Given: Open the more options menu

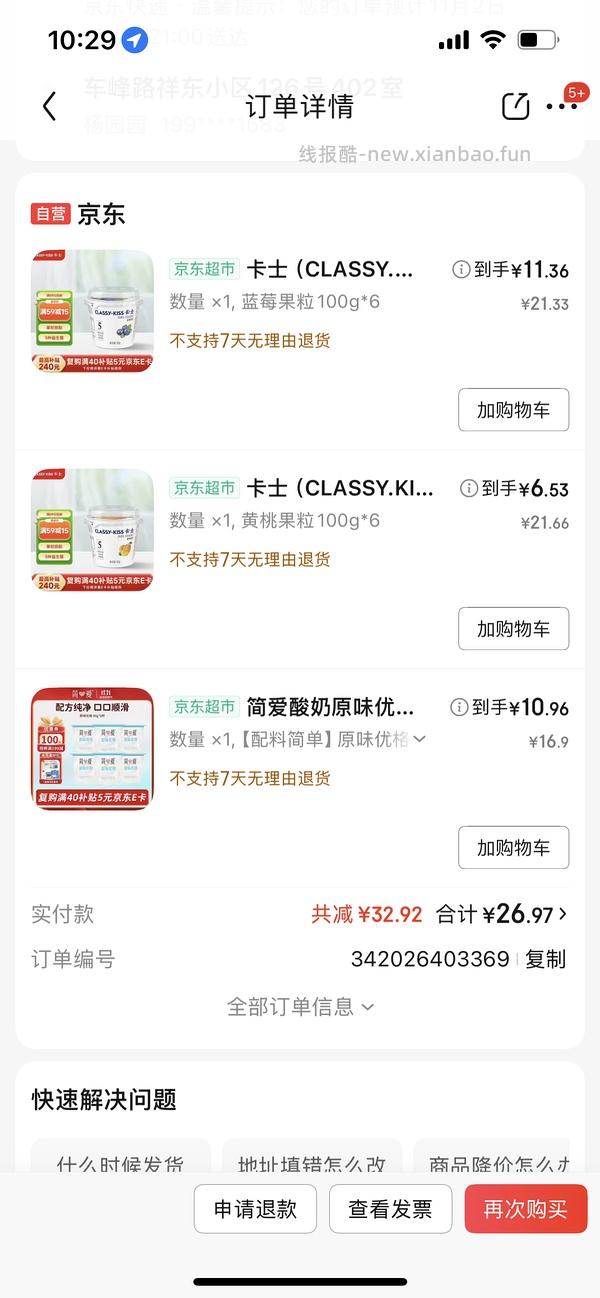Looking at the screenshot, I should click(562, 106).
